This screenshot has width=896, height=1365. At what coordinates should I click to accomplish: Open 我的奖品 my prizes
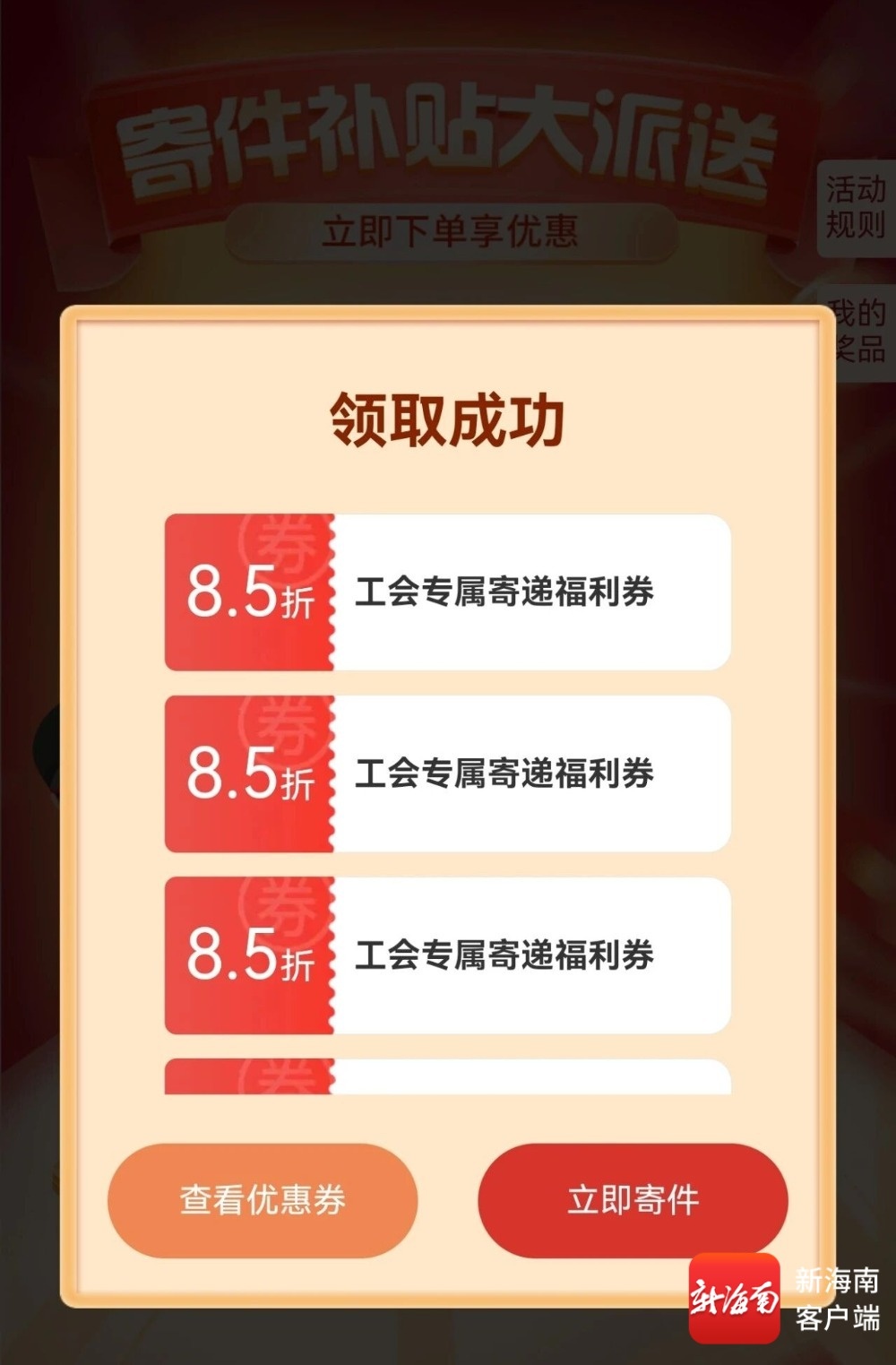coord(863,329)
